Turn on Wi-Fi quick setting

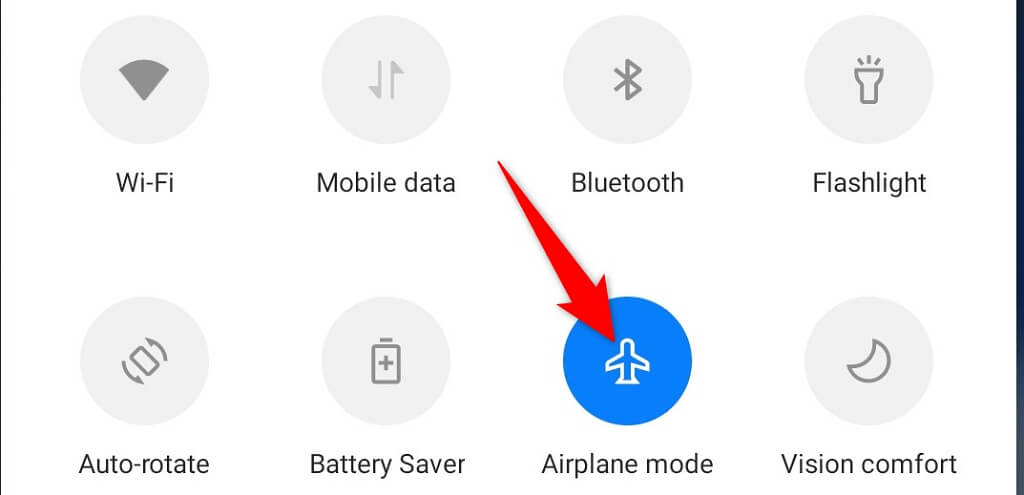(144, 80)
